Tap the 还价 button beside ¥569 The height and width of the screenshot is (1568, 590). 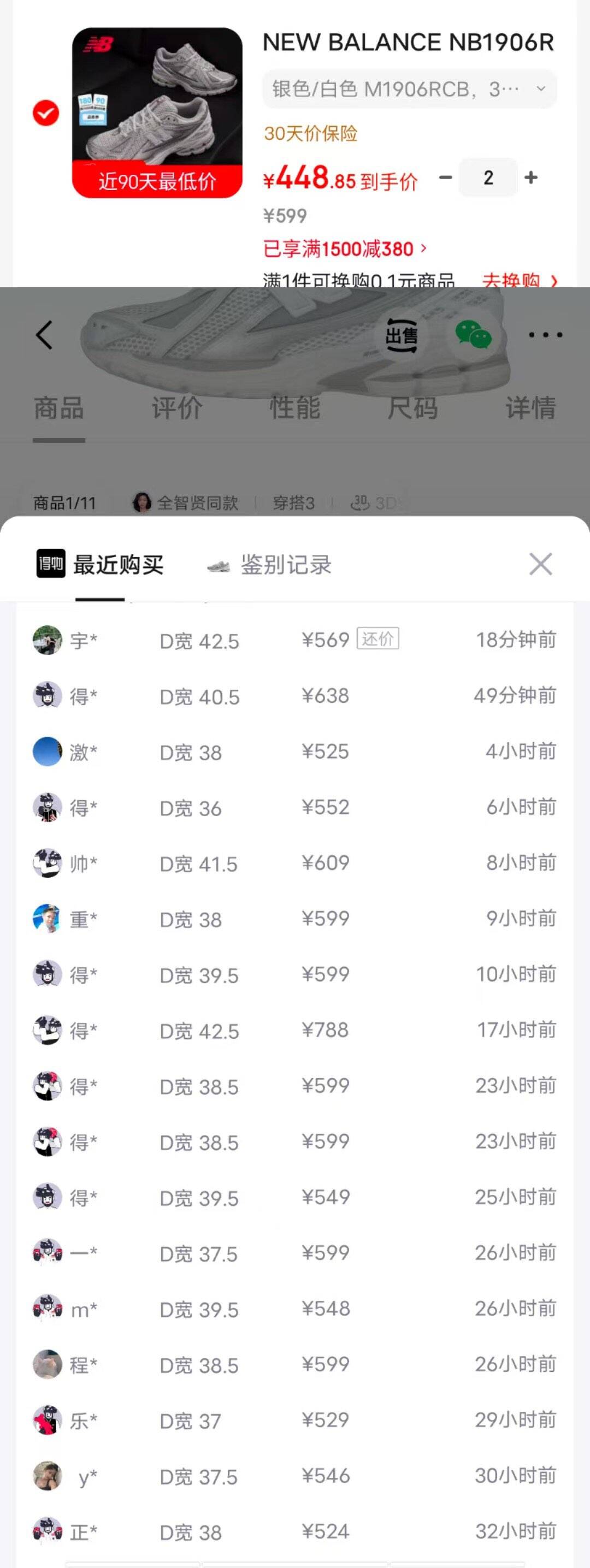tap(379, 638)
